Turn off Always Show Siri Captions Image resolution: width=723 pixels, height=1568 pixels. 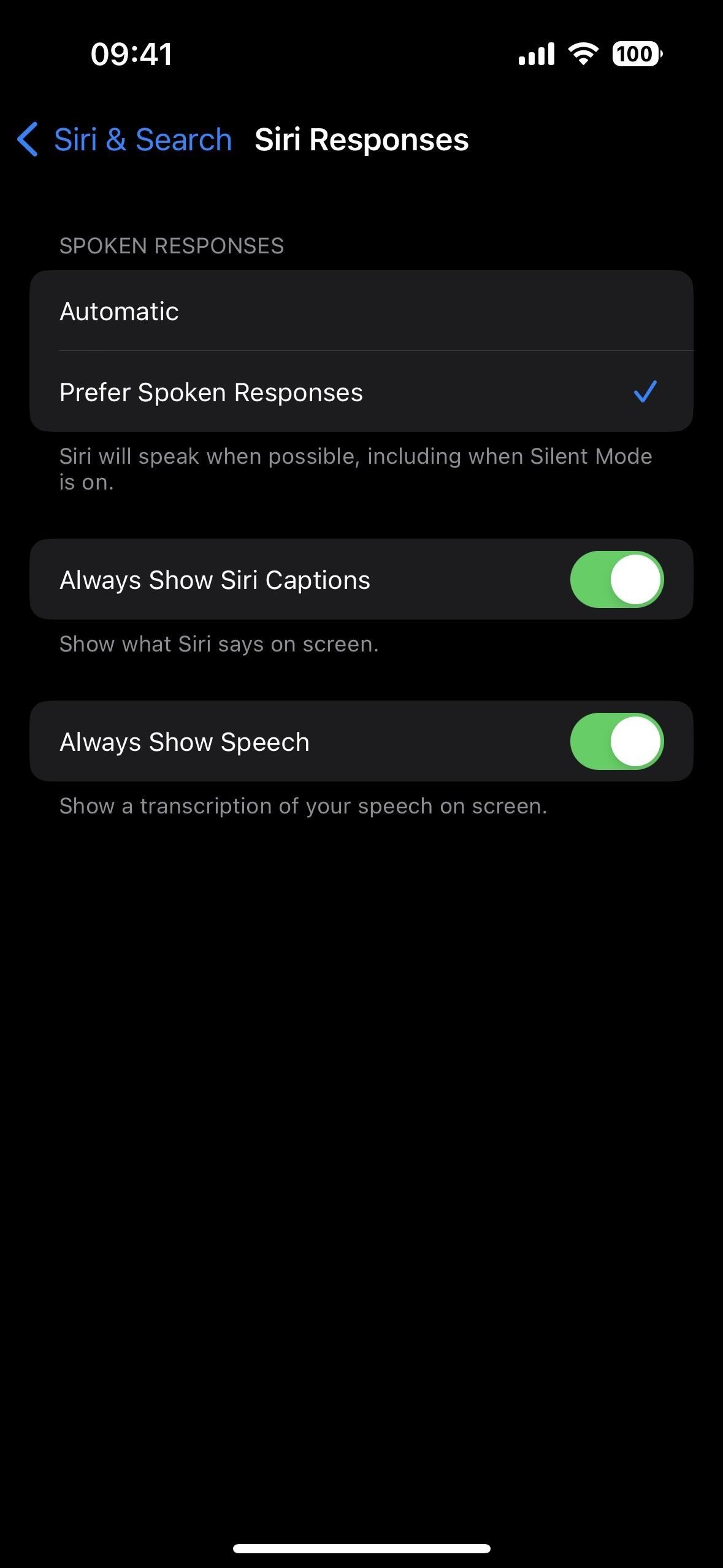[617, 579]
